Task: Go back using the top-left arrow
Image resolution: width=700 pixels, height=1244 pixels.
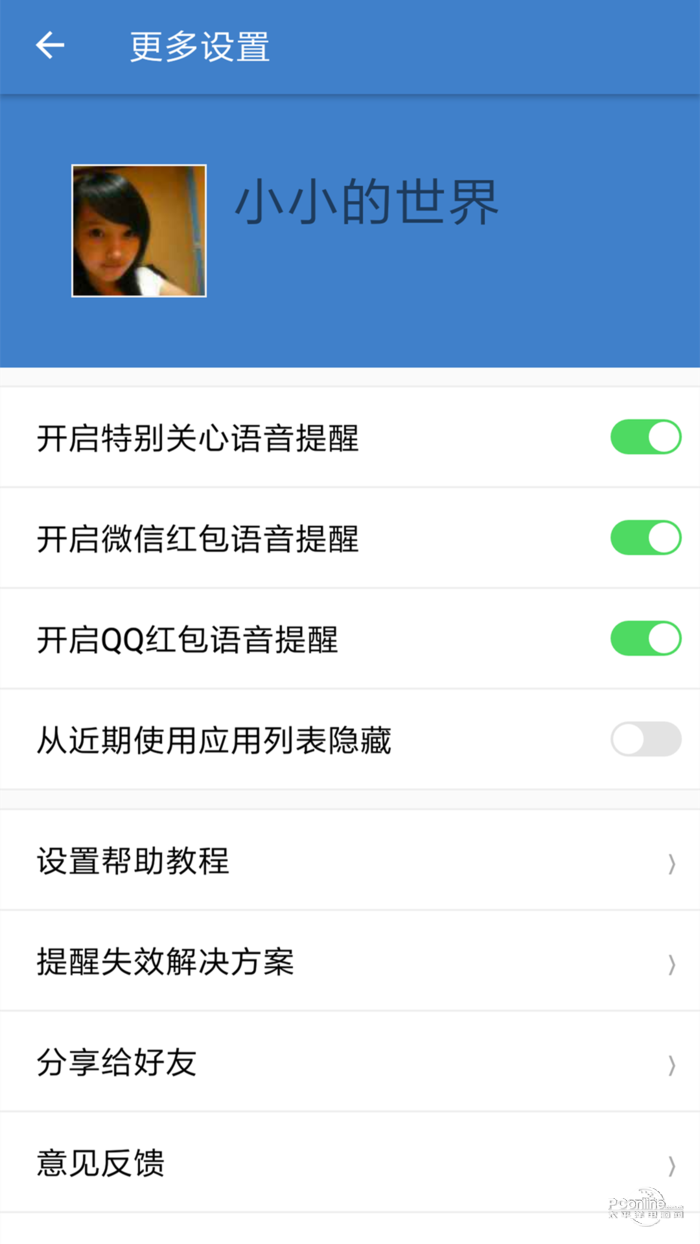Action: [x=50, y=45]
